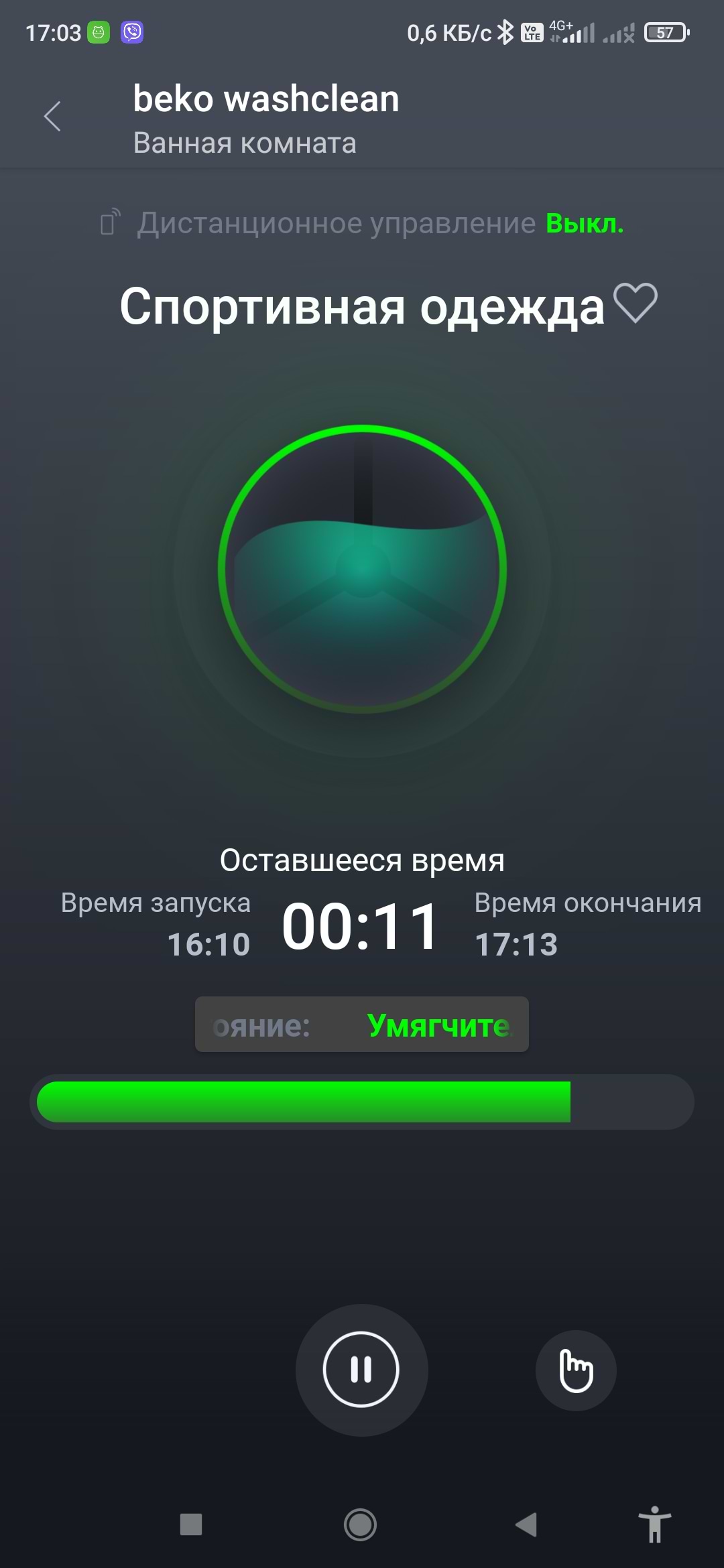Open the recent apps view
This screenshot has width=724, height=1568.
(x=191, y=1524)
